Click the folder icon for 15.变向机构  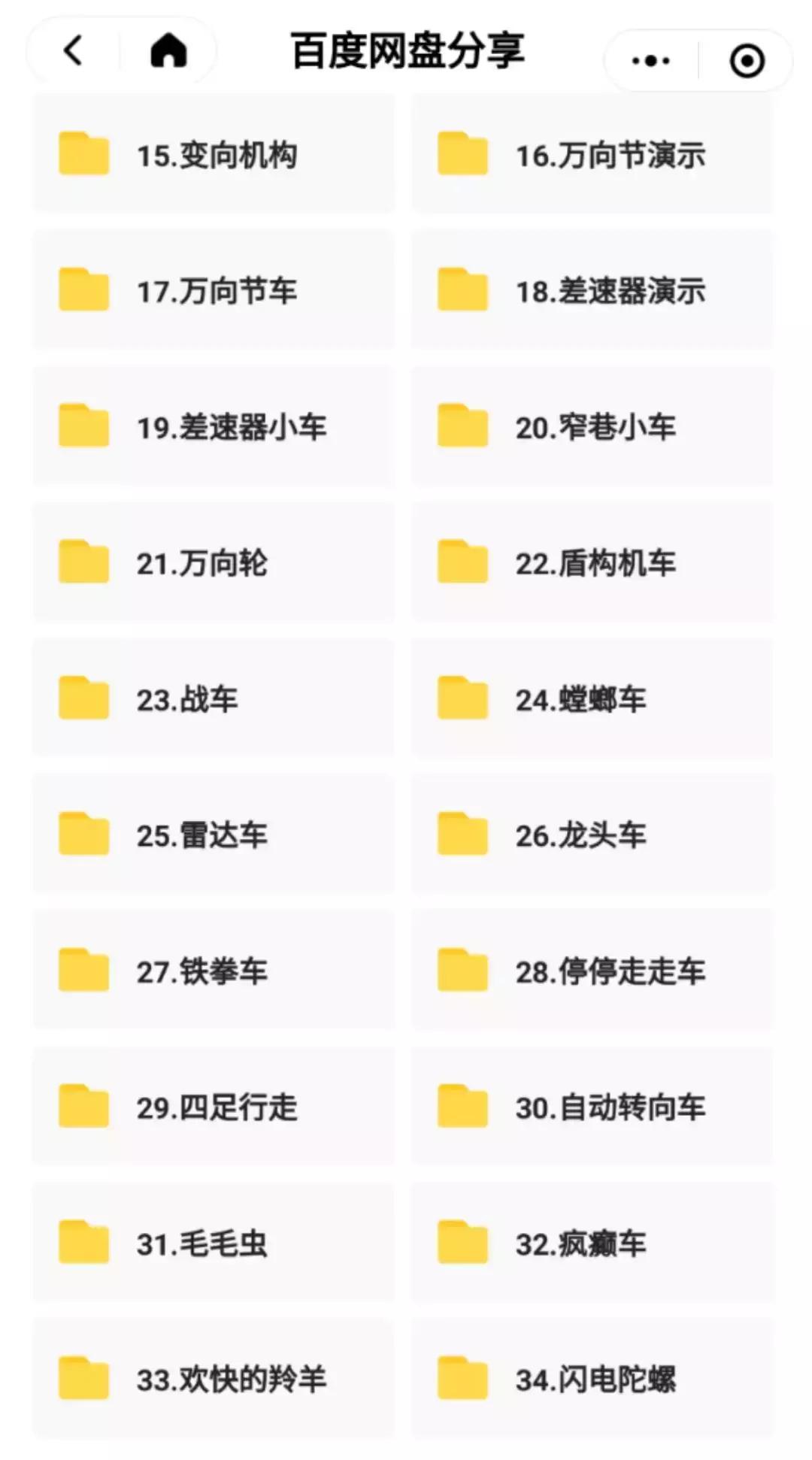tap(83, 154)
